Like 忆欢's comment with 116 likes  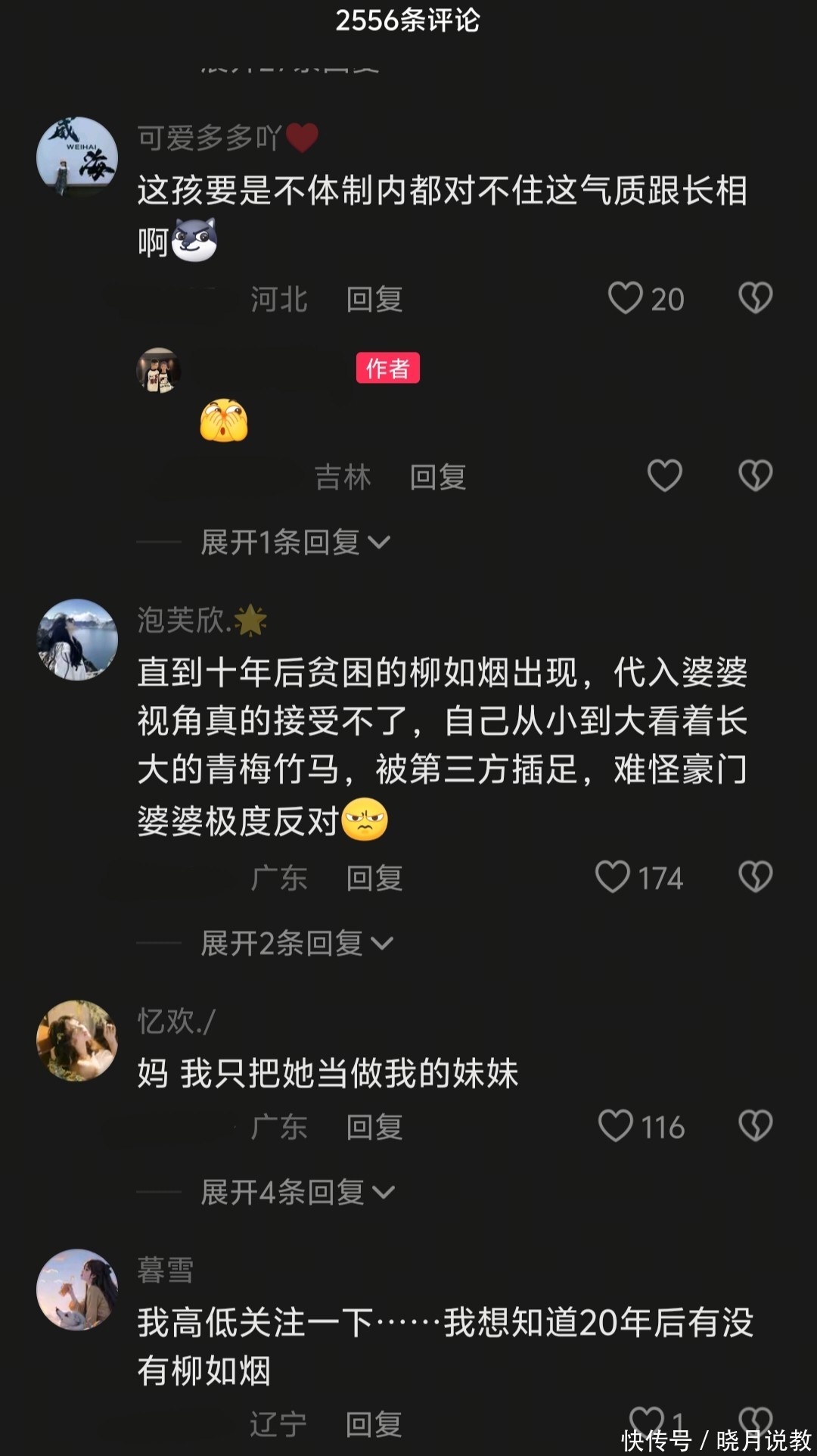point(616,1126)
